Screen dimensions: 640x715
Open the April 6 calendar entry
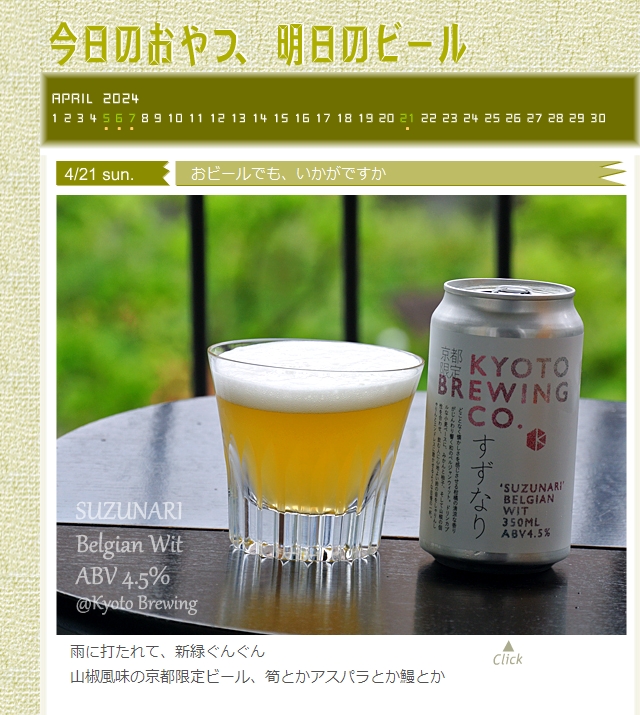(x=118, y=118)
